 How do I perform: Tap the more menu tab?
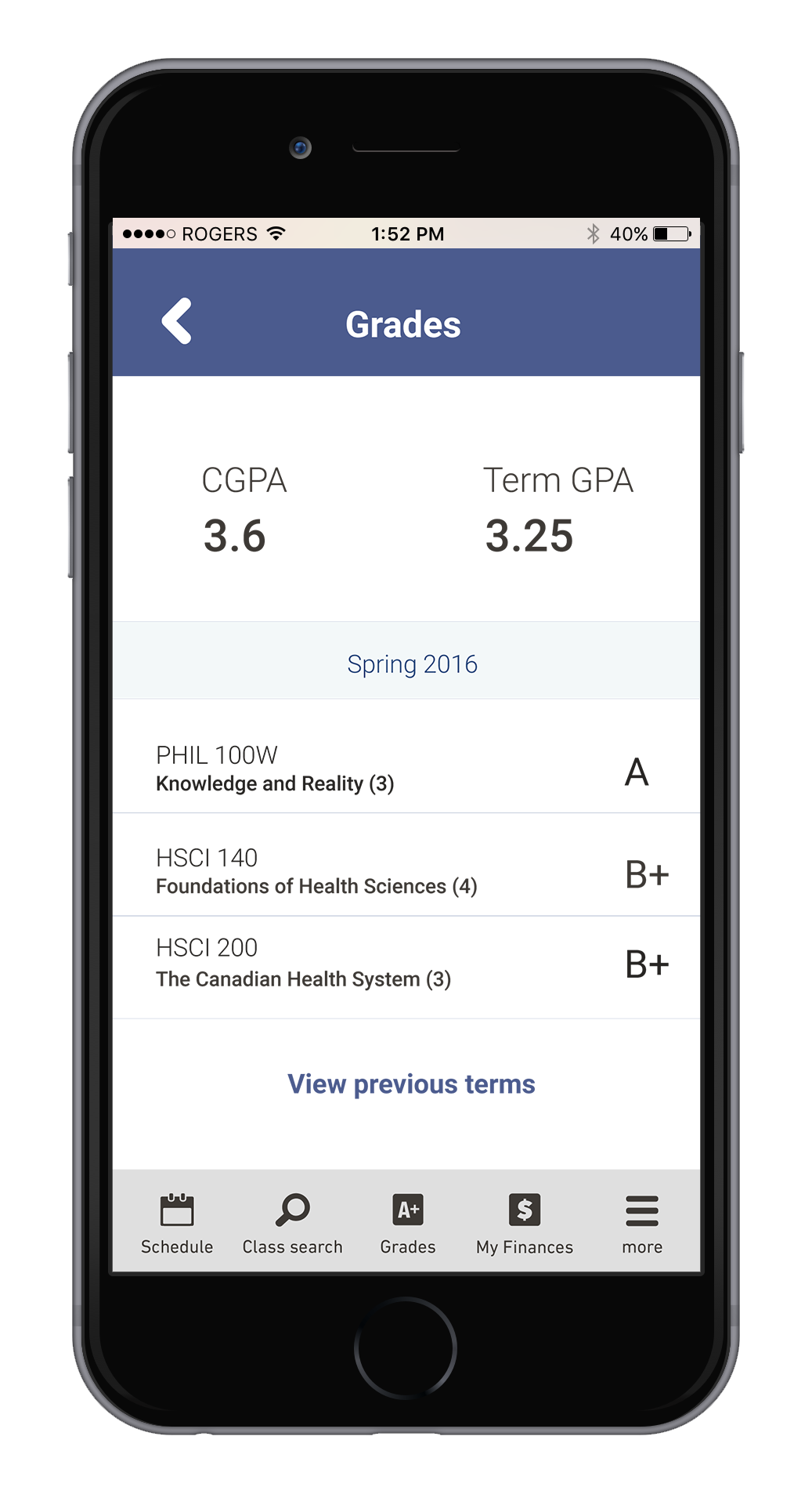[642, 1223]
